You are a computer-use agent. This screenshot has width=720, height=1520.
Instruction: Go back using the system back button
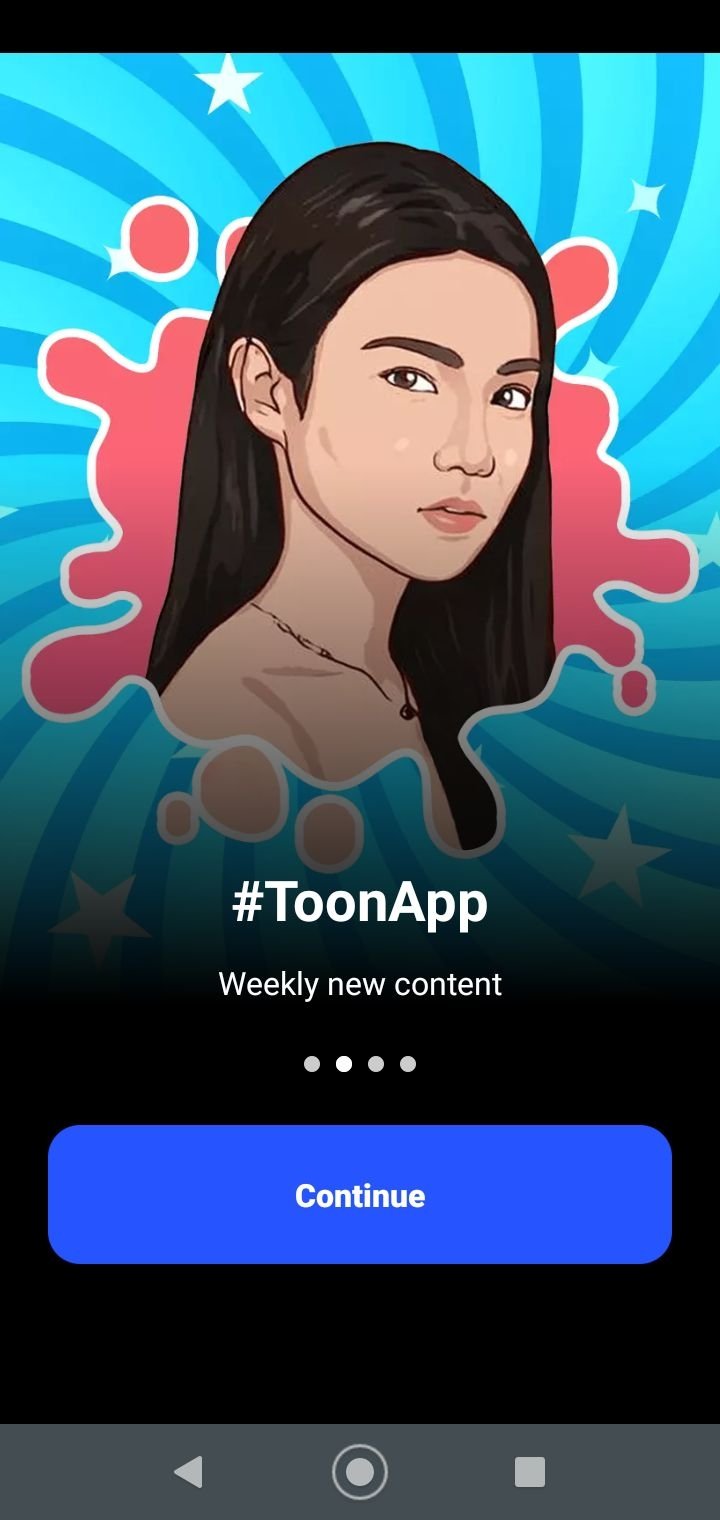[188, 1472]
